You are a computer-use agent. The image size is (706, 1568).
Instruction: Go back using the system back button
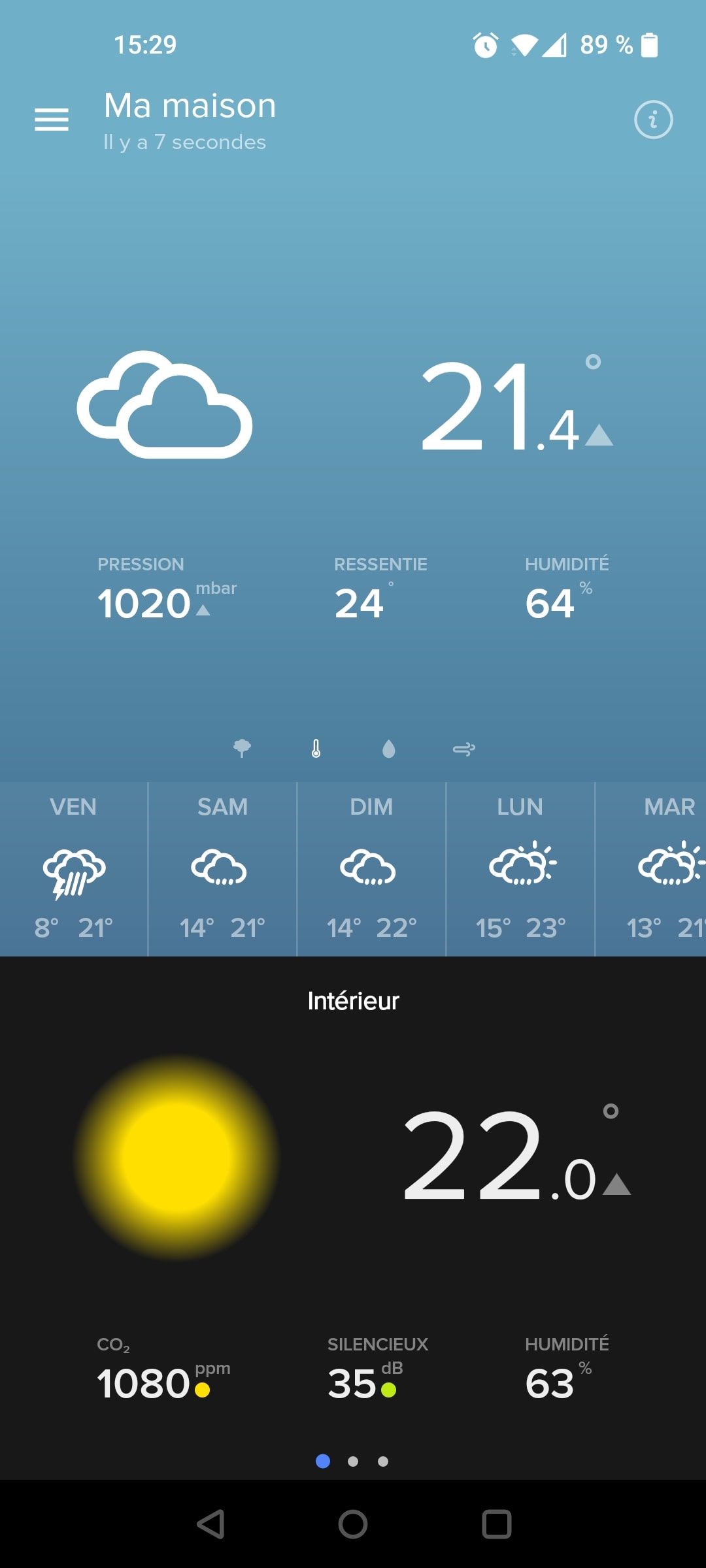tap(210, 1524)
